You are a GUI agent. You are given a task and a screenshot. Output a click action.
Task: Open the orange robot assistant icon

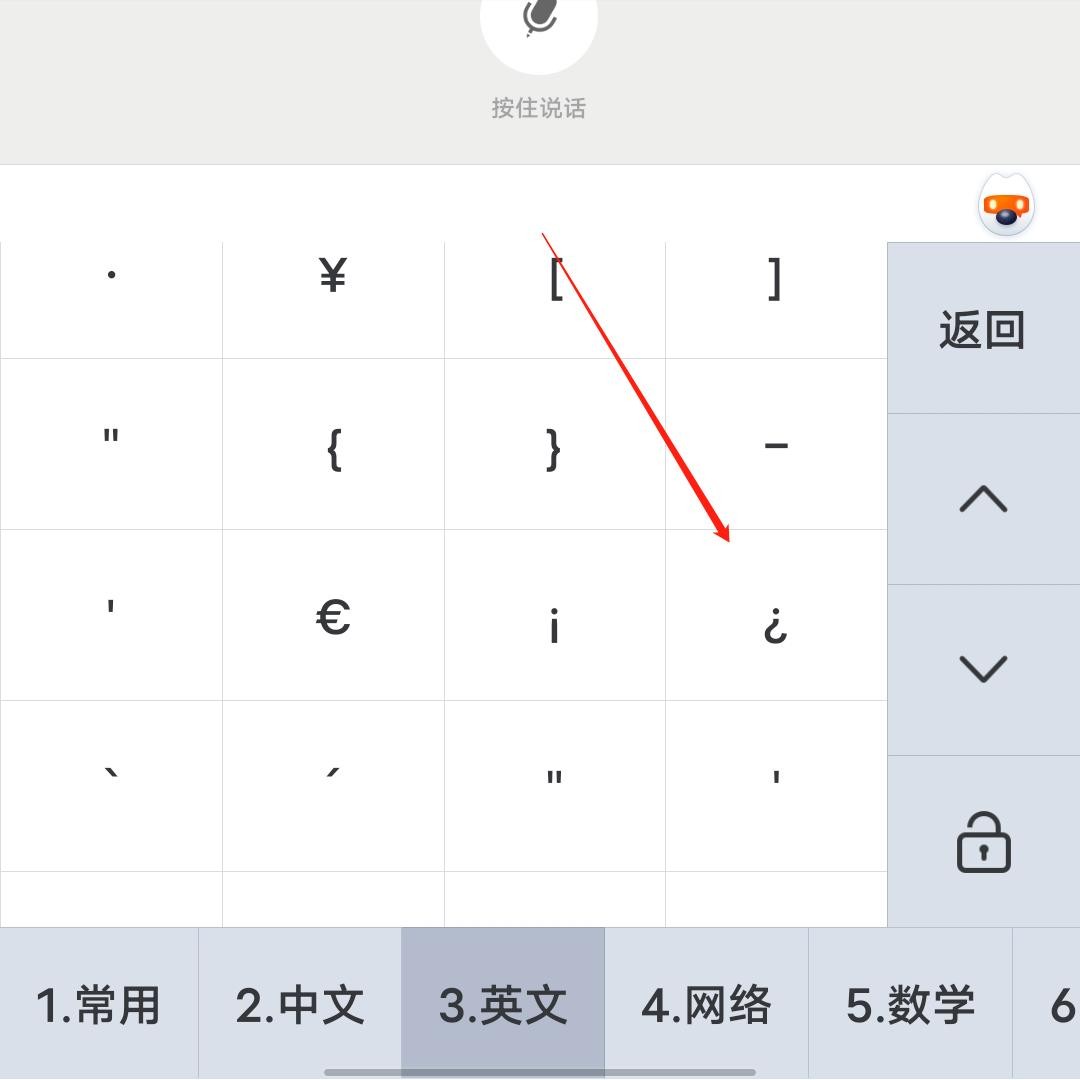[1006, 205]
